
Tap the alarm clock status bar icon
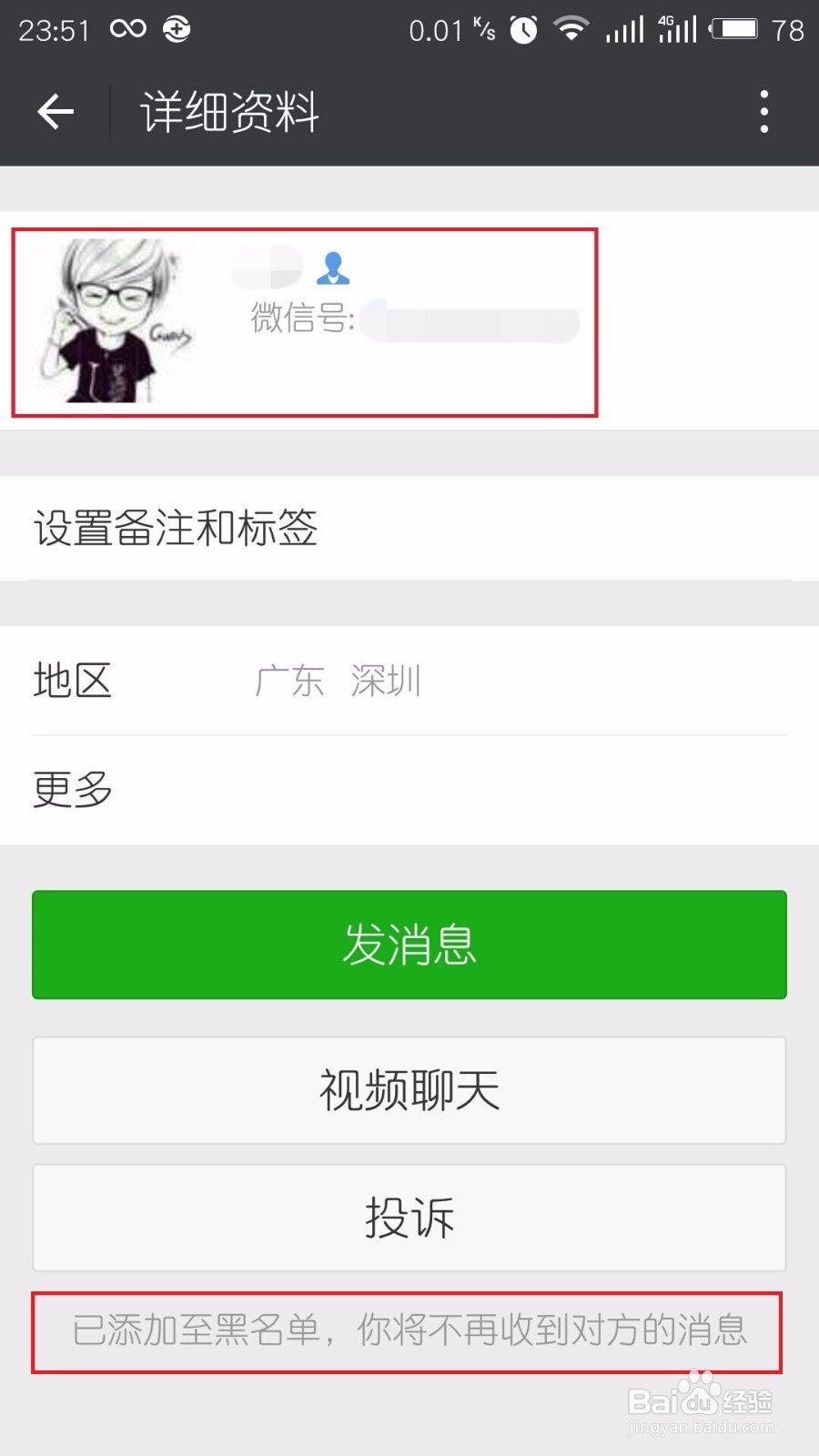[x=526, y=28]
